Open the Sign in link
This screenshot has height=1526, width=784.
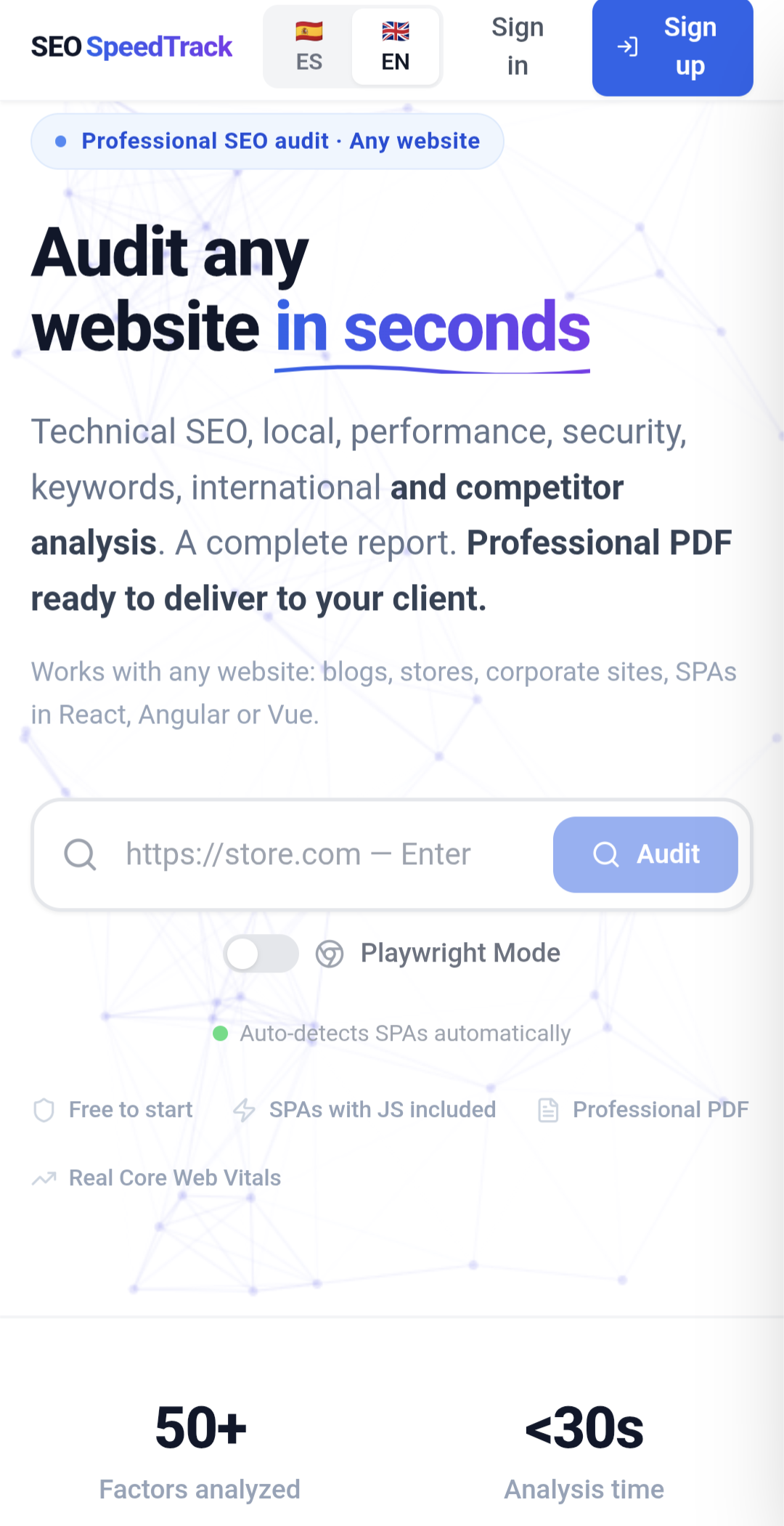coord(518,46)
